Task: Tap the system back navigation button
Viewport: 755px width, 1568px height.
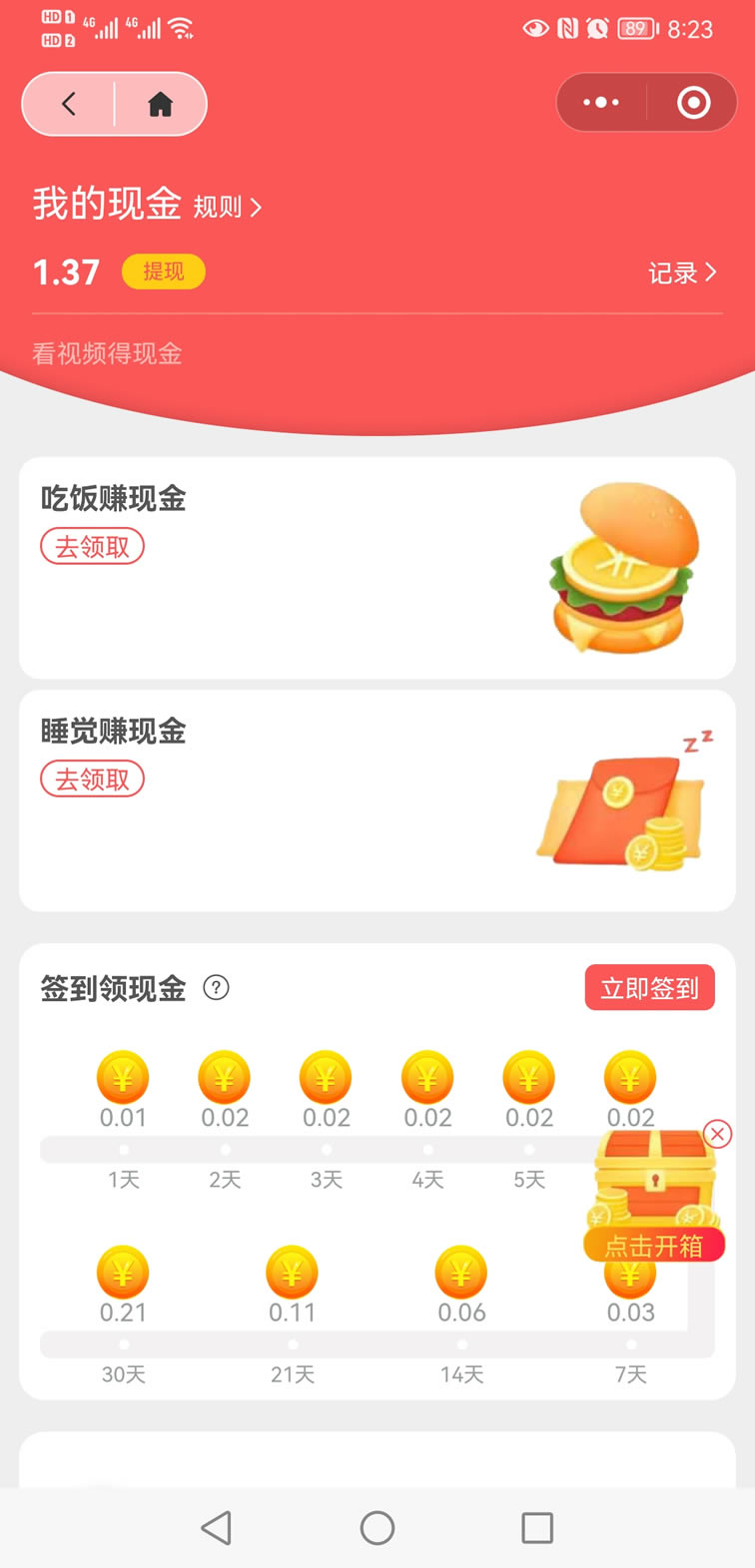Action: [217, 1528]
